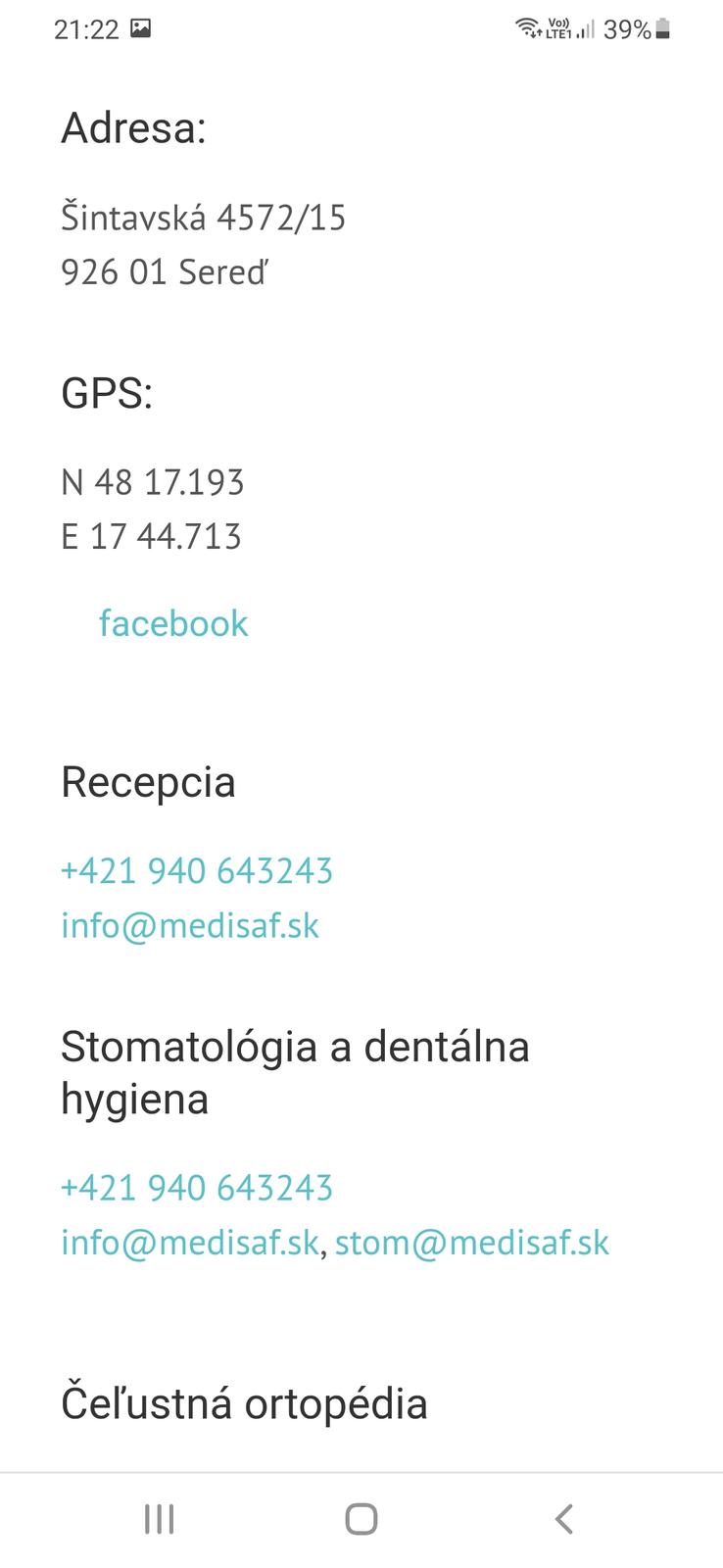Open recent apps from navigation bar

pyautogui.click(x=159, y=1519)
